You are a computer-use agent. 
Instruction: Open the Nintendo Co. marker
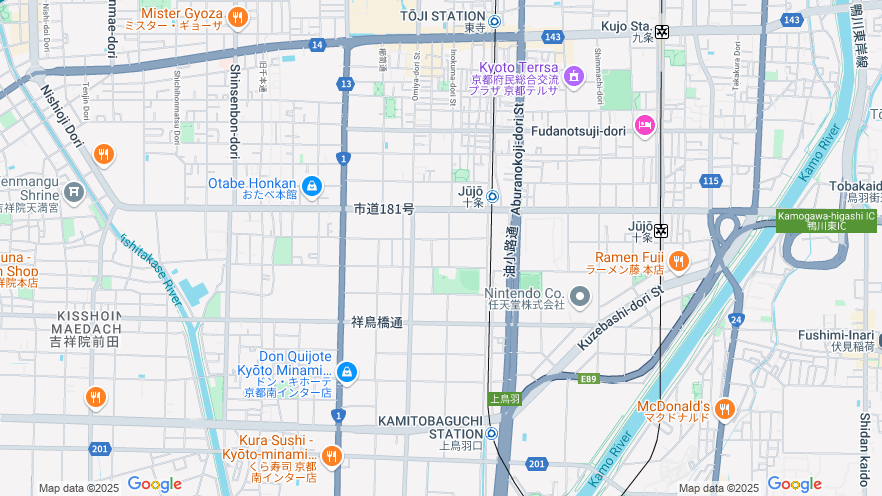(581, 297)
